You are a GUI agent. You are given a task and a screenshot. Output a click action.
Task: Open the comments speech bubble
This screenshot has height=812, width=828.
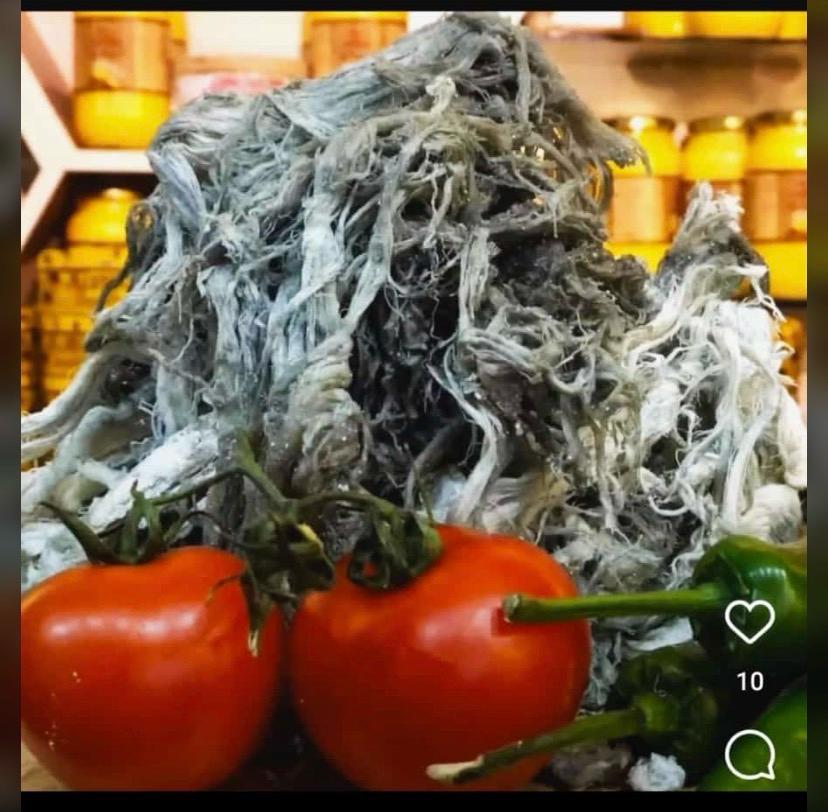[749, 754]
